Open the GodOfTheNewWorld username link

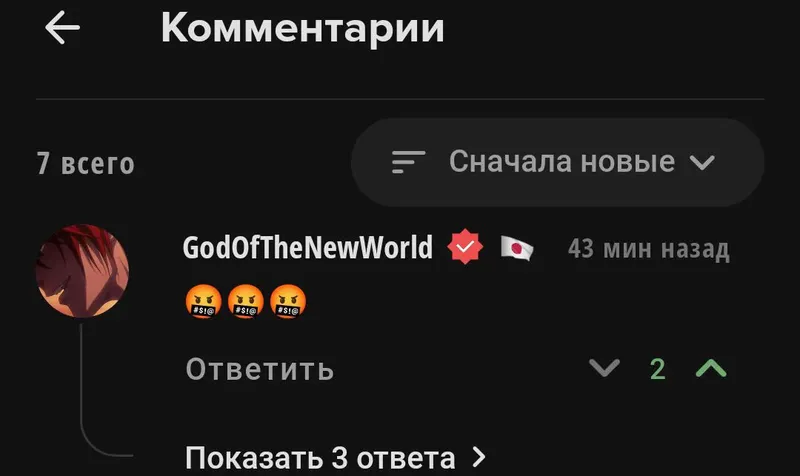pos(307,248)
